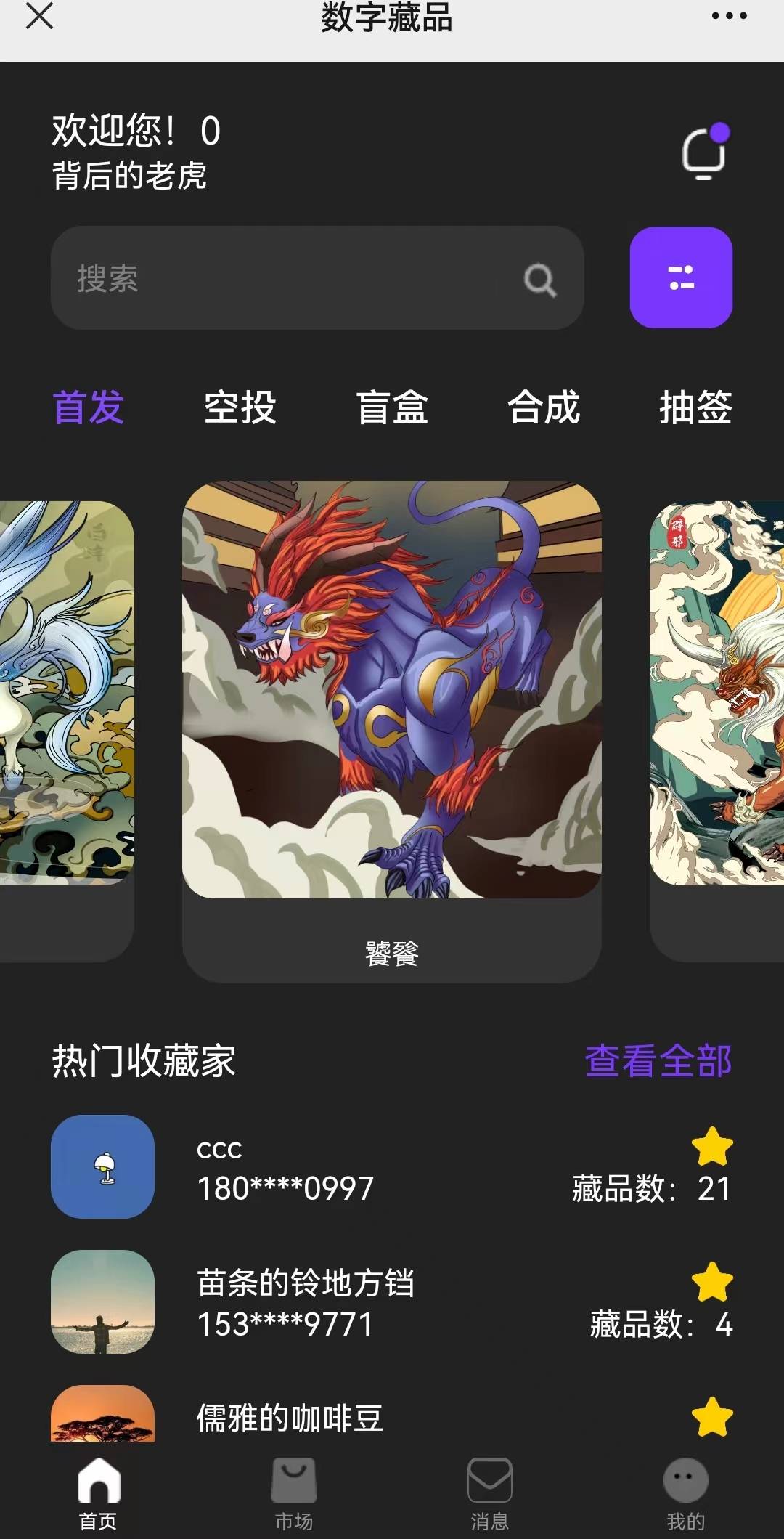Go to the 消息 tab
Screen dimensions: 784x1539
click(490, 1493)
